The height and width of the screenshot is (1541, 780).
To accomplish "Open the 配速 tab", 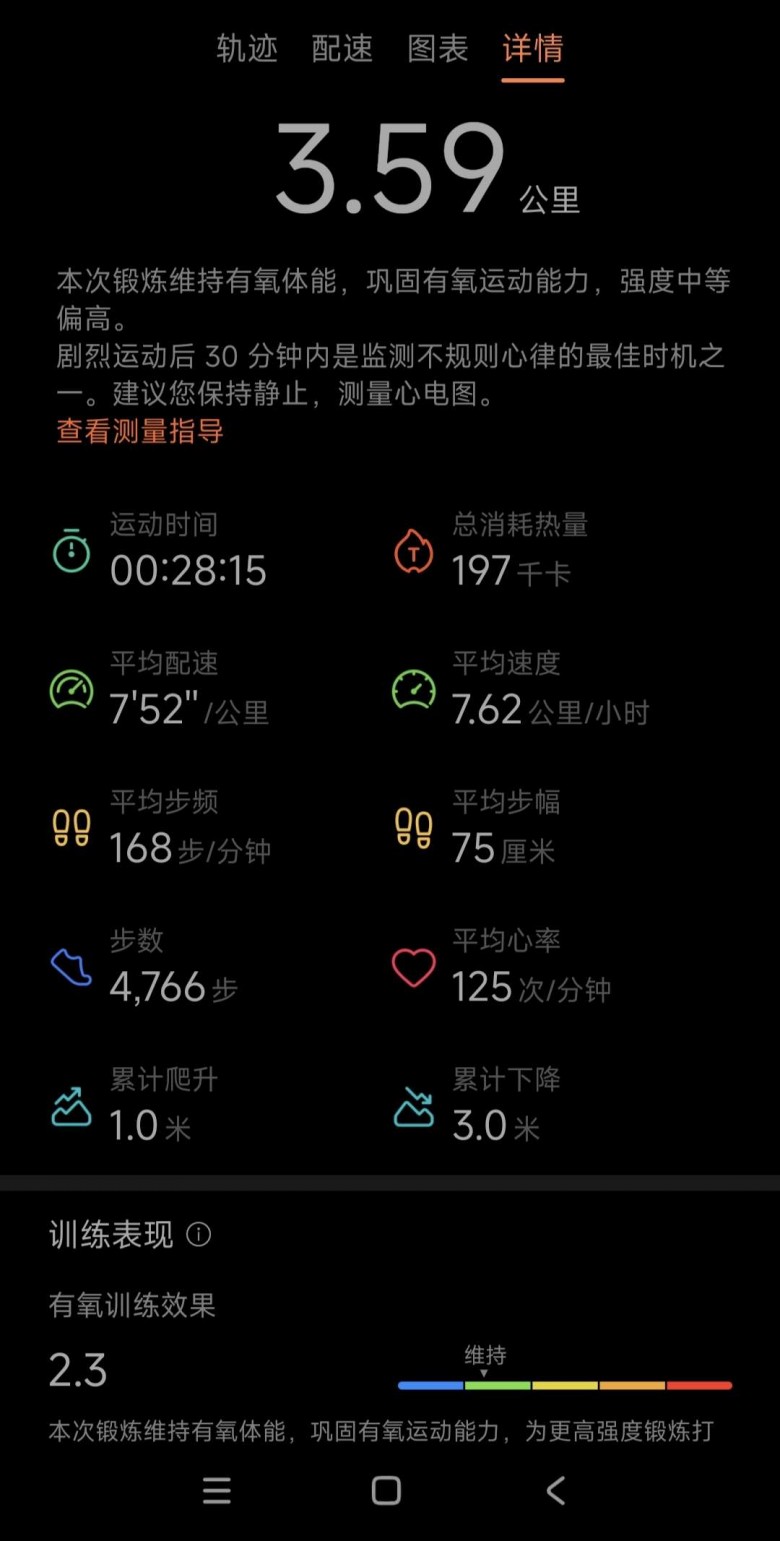I will tap(342, 49).
